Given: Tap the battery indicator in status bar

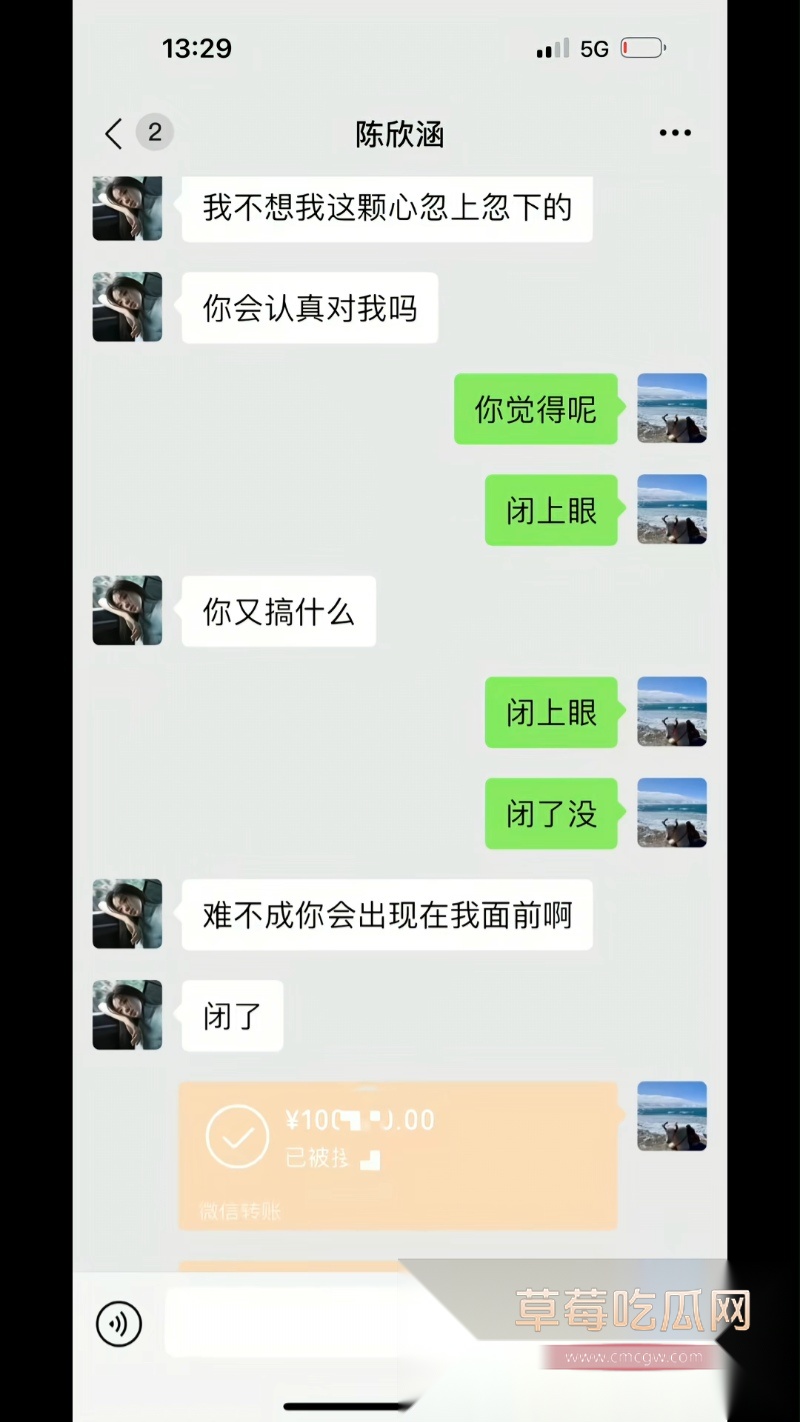Looking at the screenshot, I should tap(641, 47).
